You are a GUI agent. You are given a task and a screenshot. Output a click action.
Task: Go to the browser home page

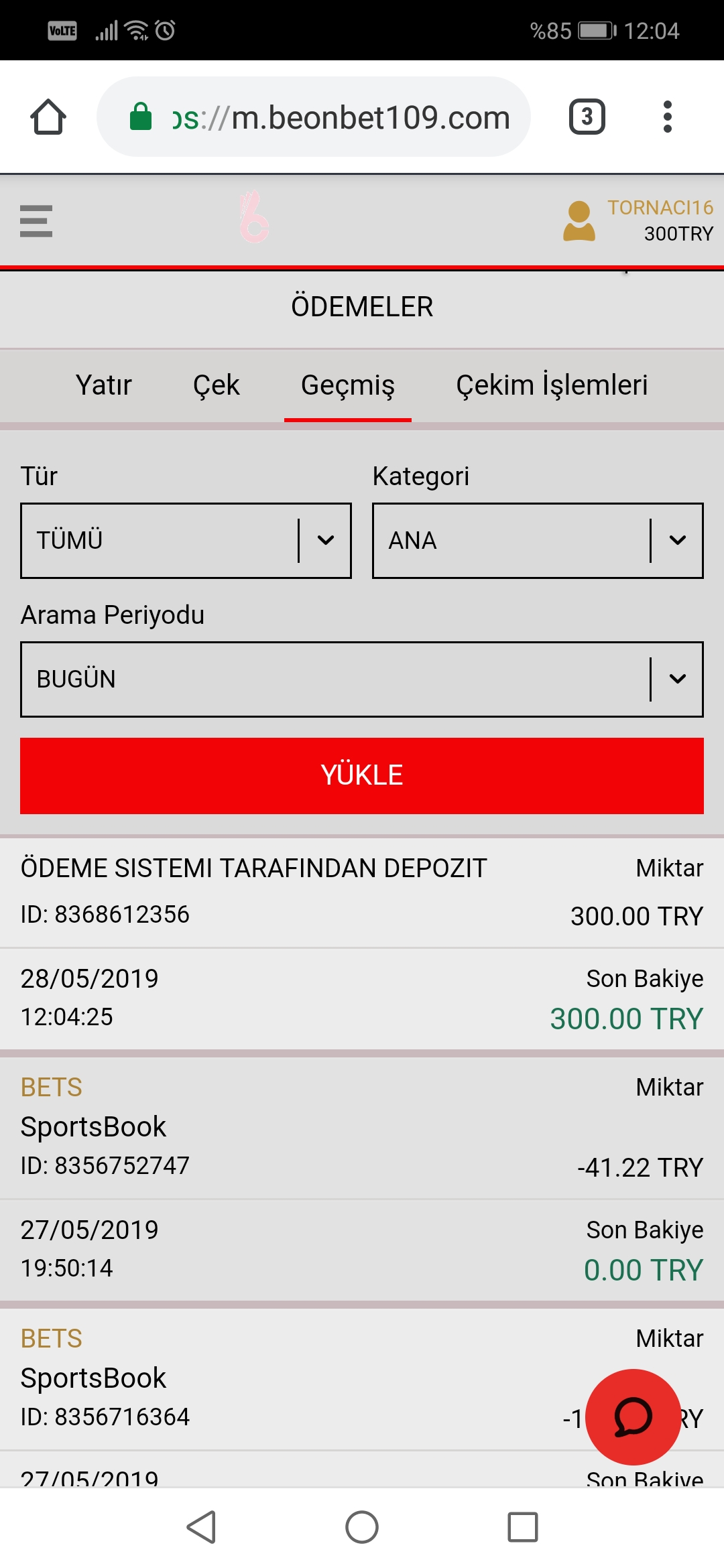point(48,117)
